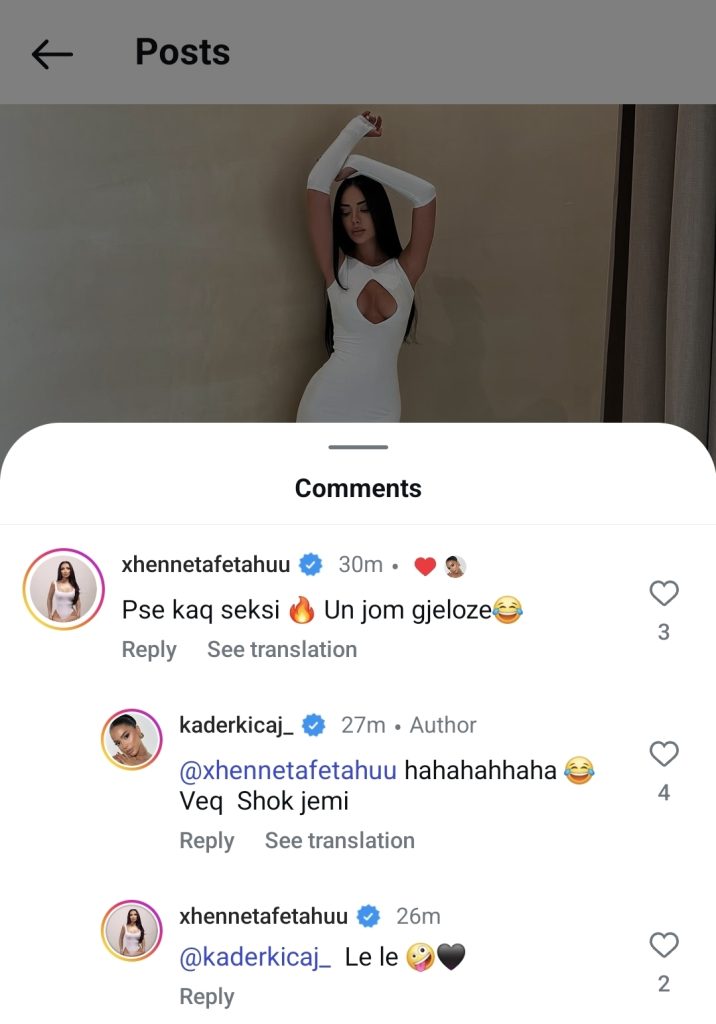716x1024 pixels.
Task: Tap the comments sheet drag handle
Action: (358, 447)
